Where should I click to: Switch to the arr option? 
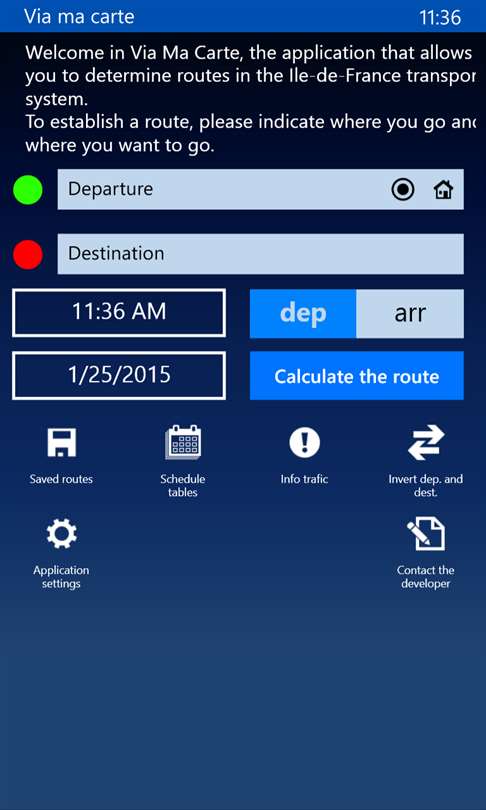(410, 314)
